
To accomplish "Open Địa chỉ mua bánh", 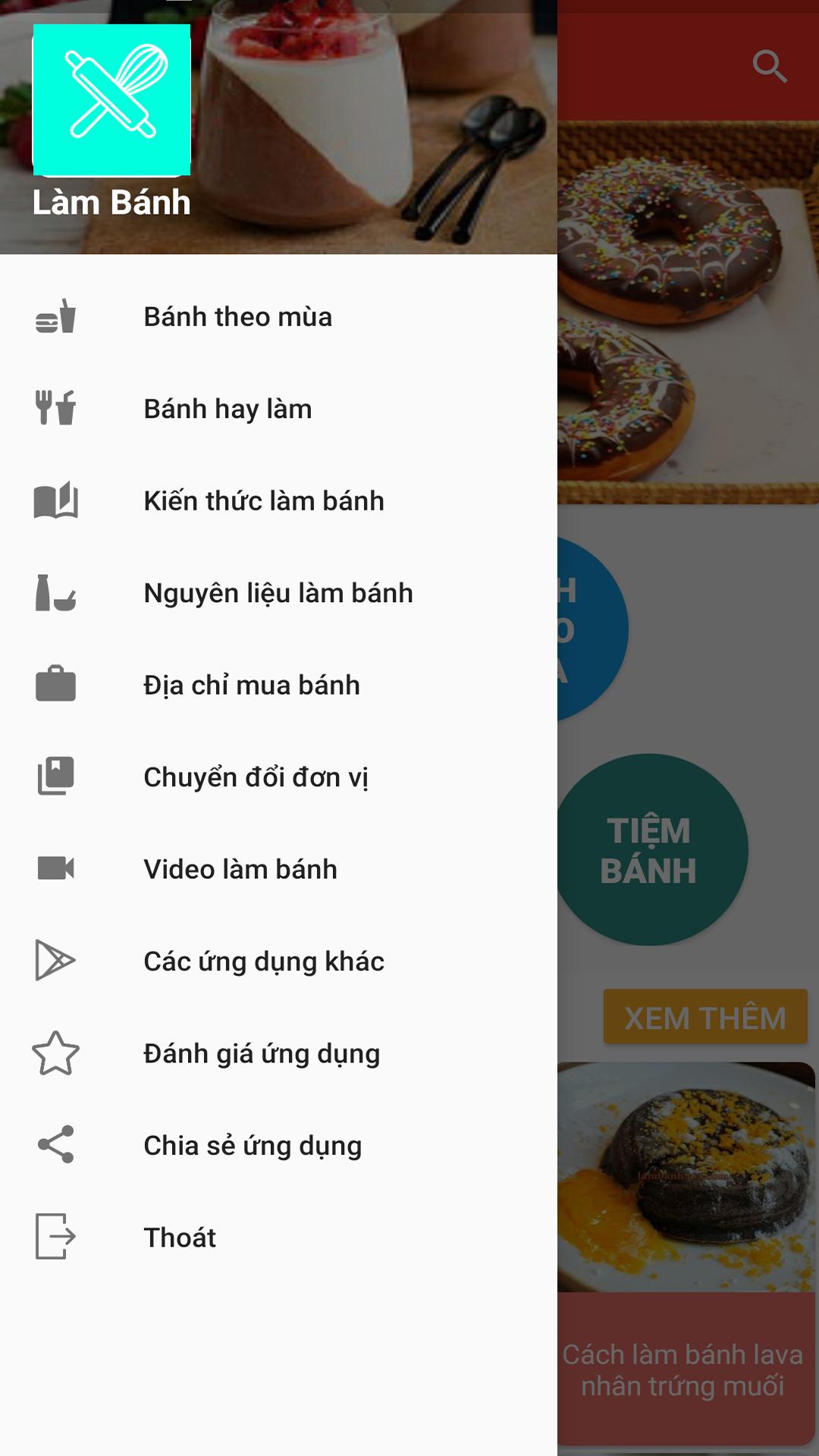I will pyautogui.click(x=251, y=686).
